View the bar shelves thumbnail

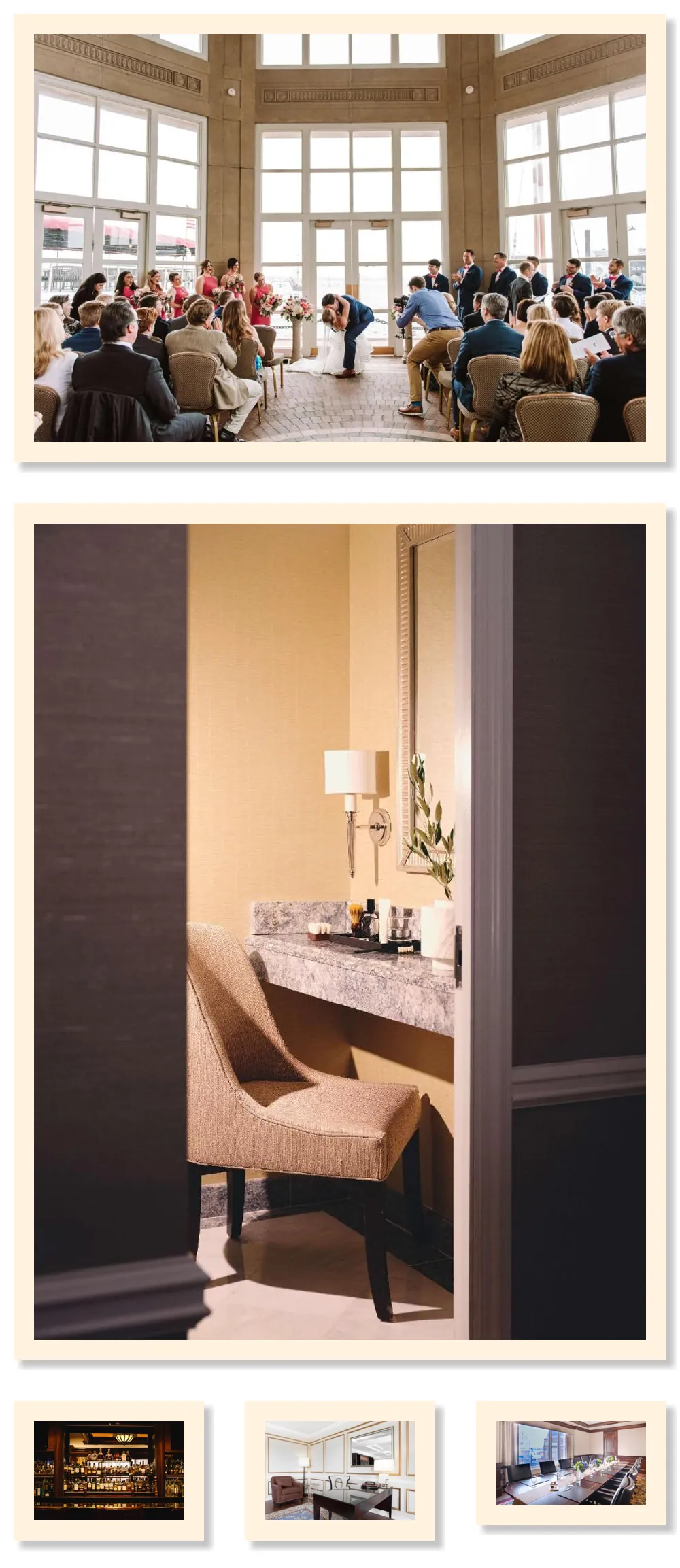[109, 1470]
